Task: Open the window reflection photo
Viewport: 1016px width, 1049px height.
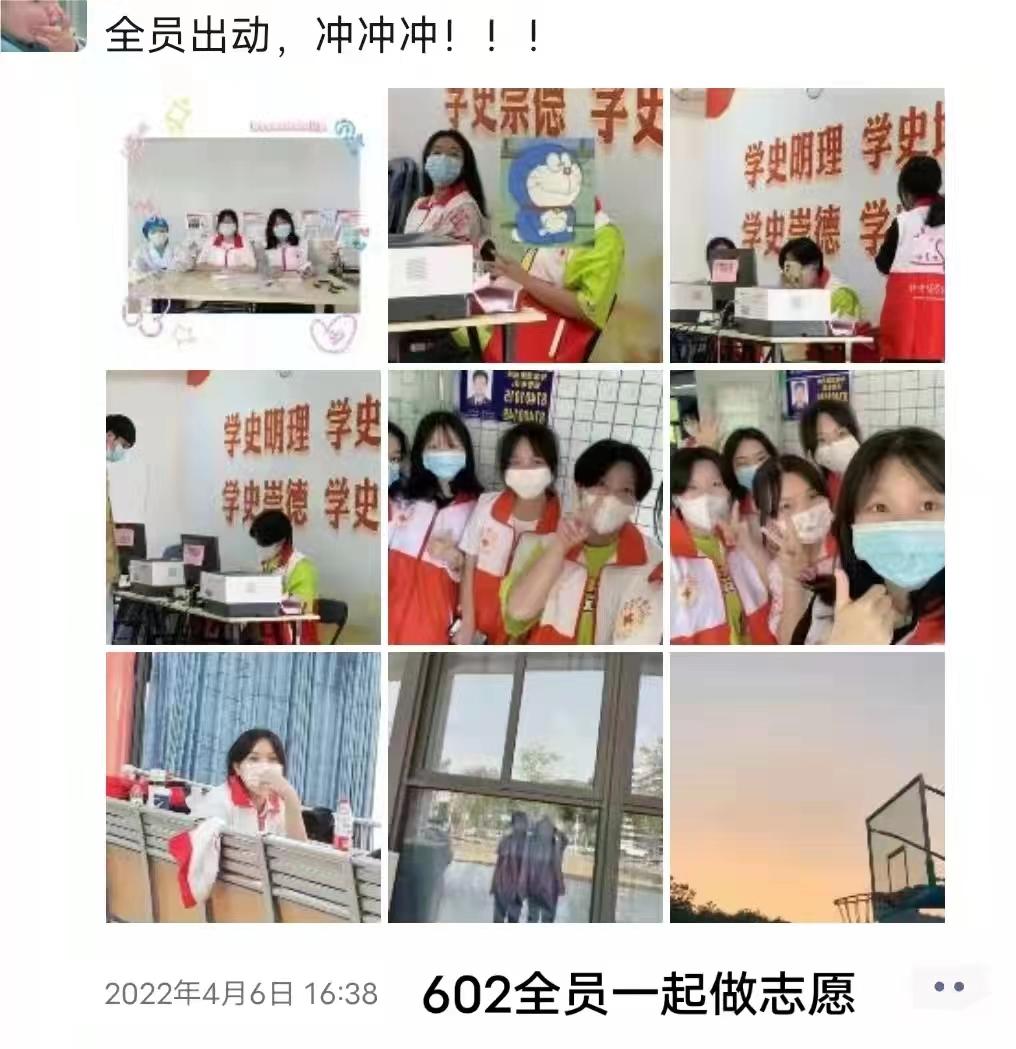Action: tap(525, 788)
